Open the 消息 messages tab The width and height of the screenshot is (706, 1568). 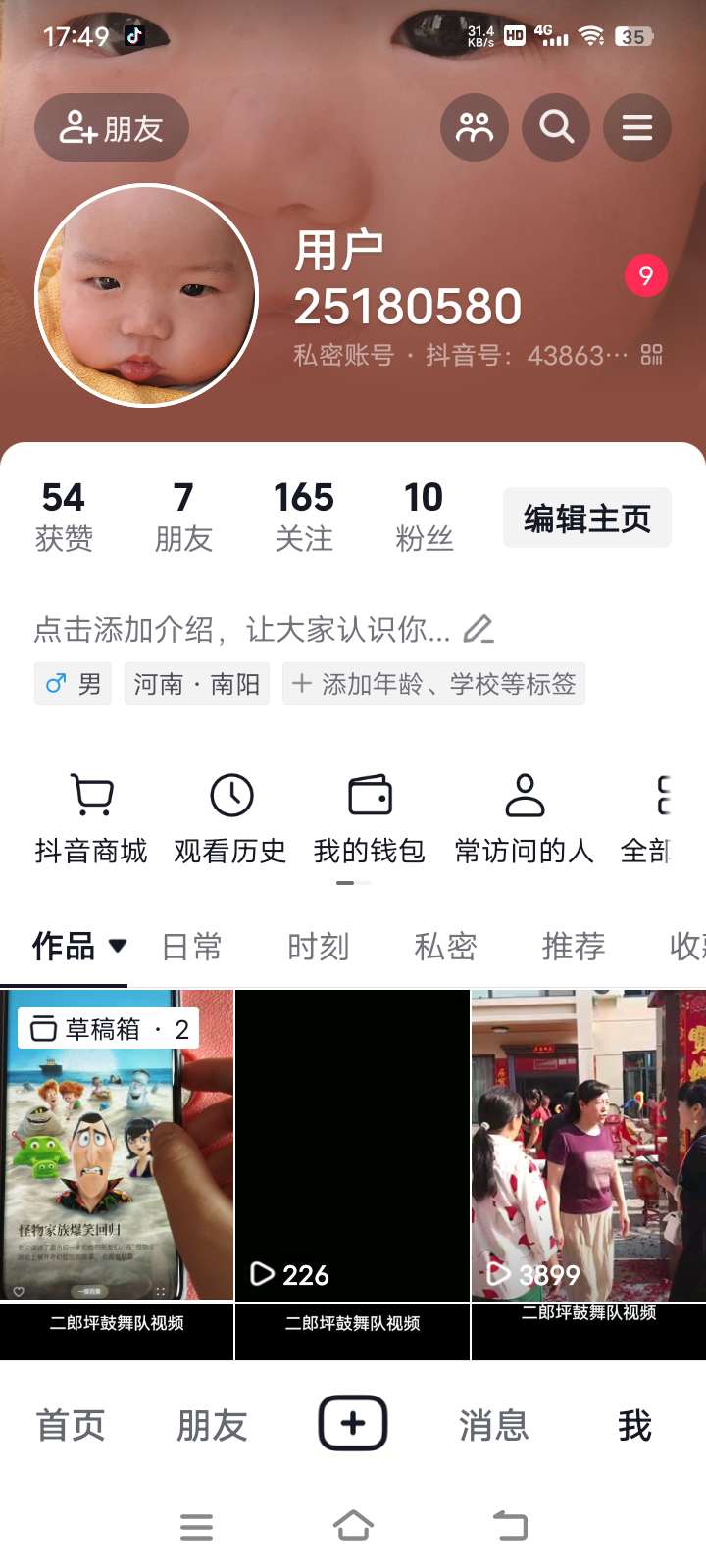tap(493, 1425)
